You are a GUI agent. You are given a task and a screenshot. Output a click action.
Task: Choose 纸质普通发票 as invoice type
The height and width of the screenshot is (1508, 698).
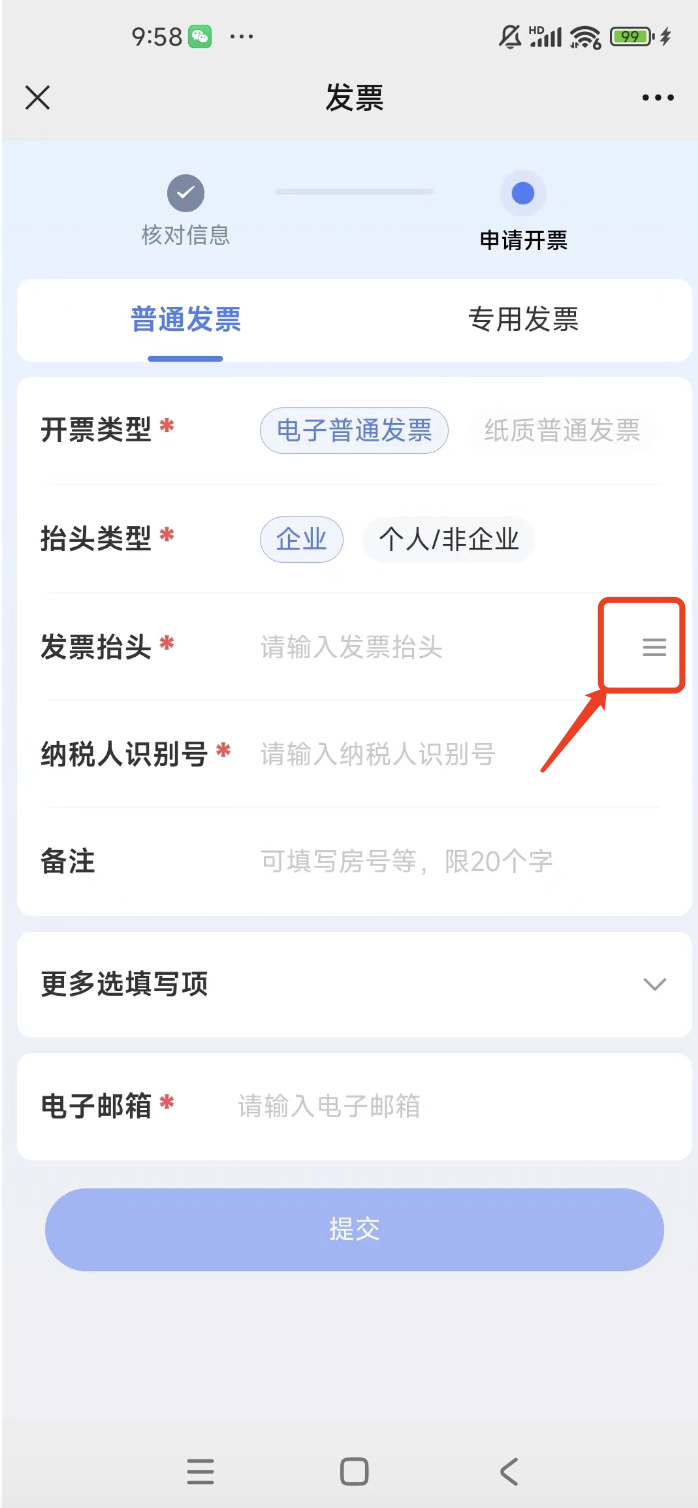[x=562, y=431]
